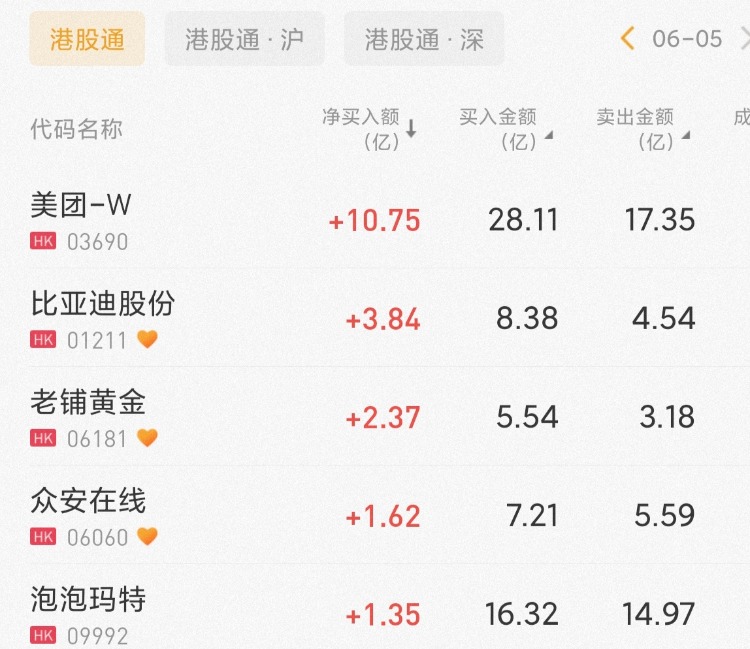View 泡泡玛特 stock details
This screenshot has height=649, width=750.
tap(88, 599)
